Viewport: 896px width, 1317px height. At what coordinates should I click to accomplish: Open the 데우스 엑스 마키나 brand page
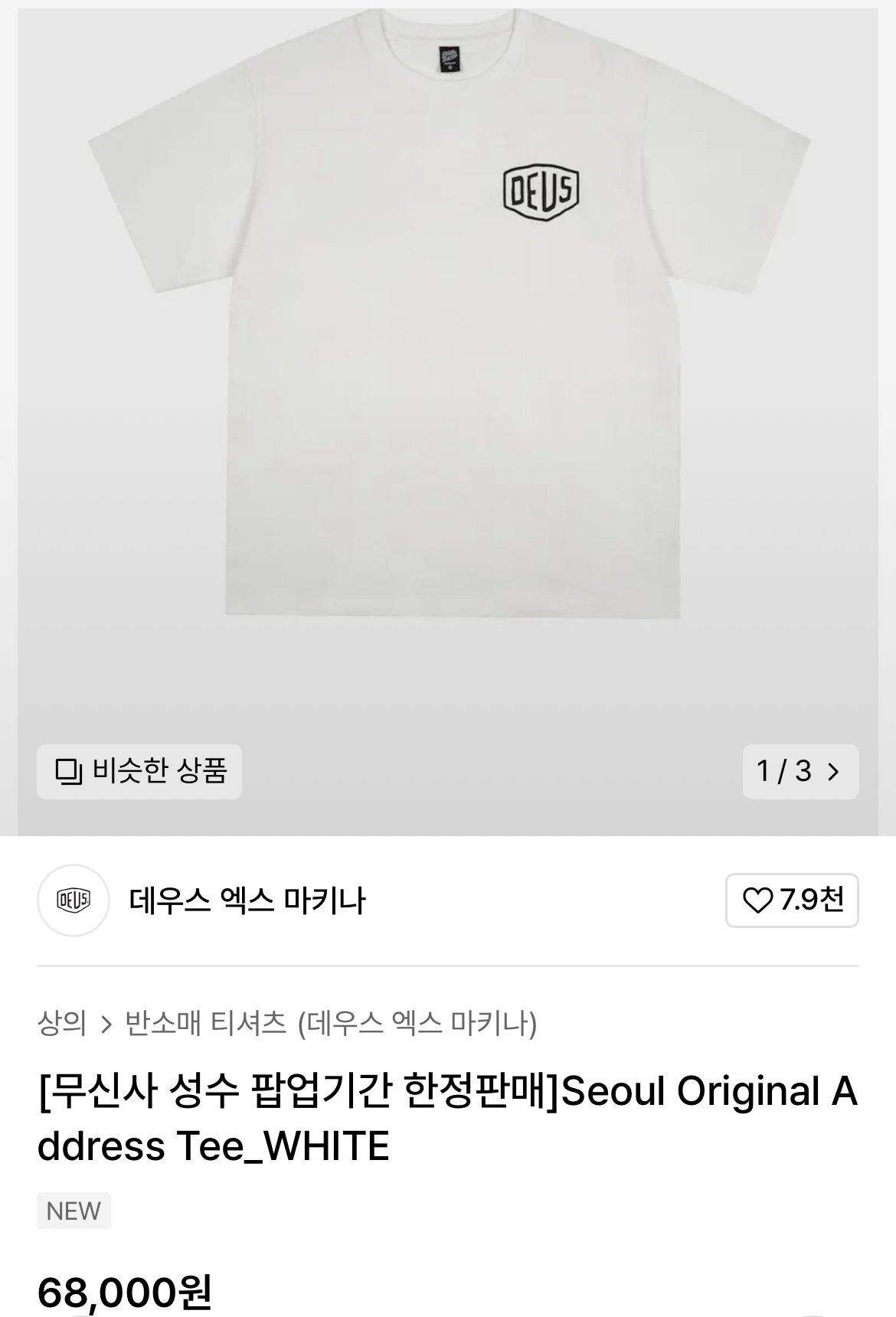[247, 900]
